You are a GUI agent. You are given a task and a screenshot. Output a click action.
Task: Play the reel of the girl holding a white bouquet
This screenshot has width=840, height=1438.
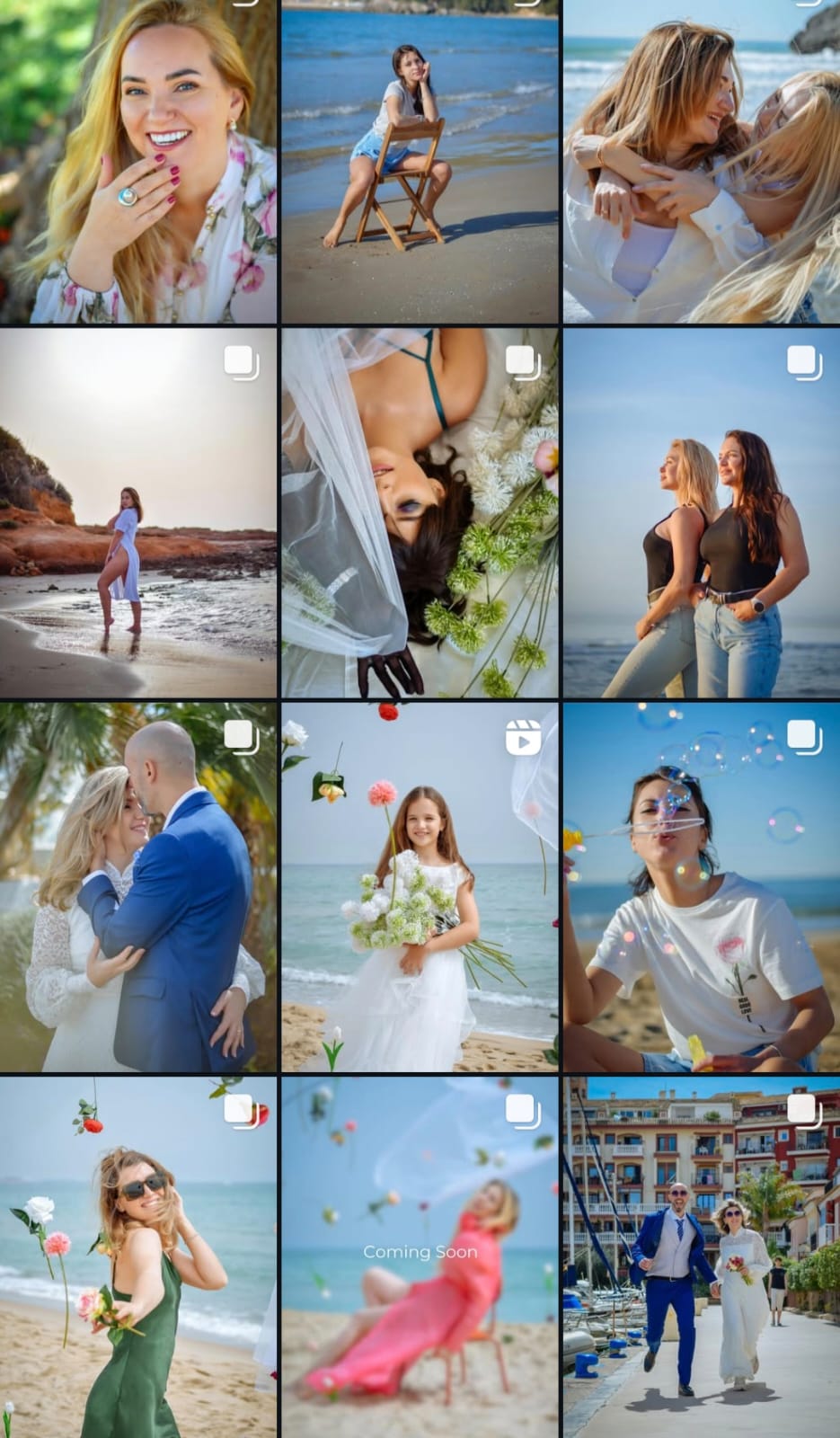420,888
